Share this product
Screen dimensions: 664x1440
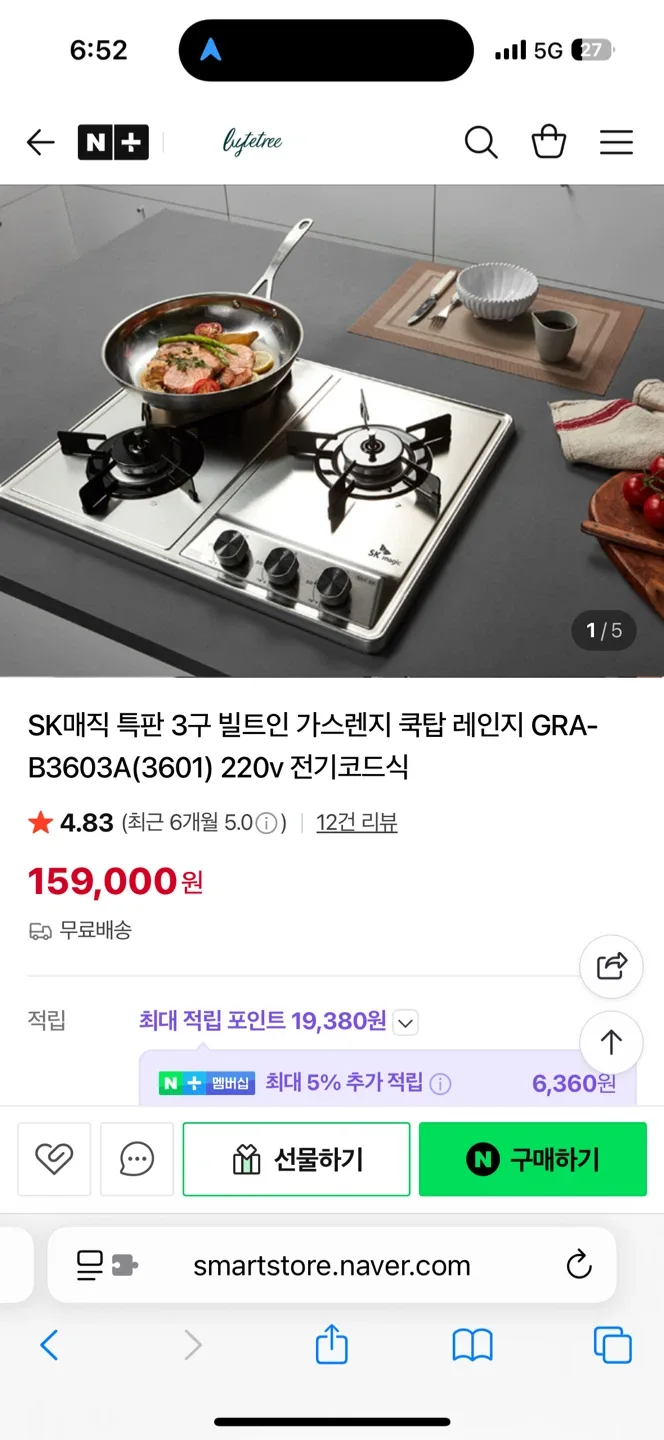click(x=611, y=966)
